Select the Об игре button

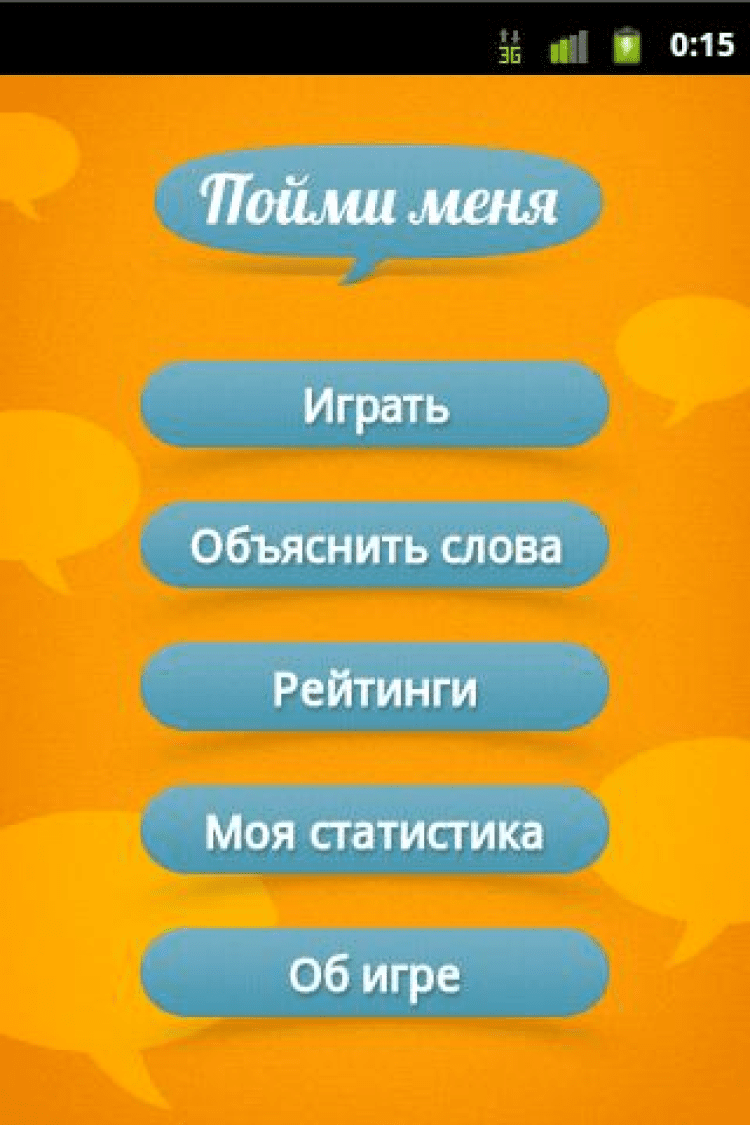pos(375,972)
